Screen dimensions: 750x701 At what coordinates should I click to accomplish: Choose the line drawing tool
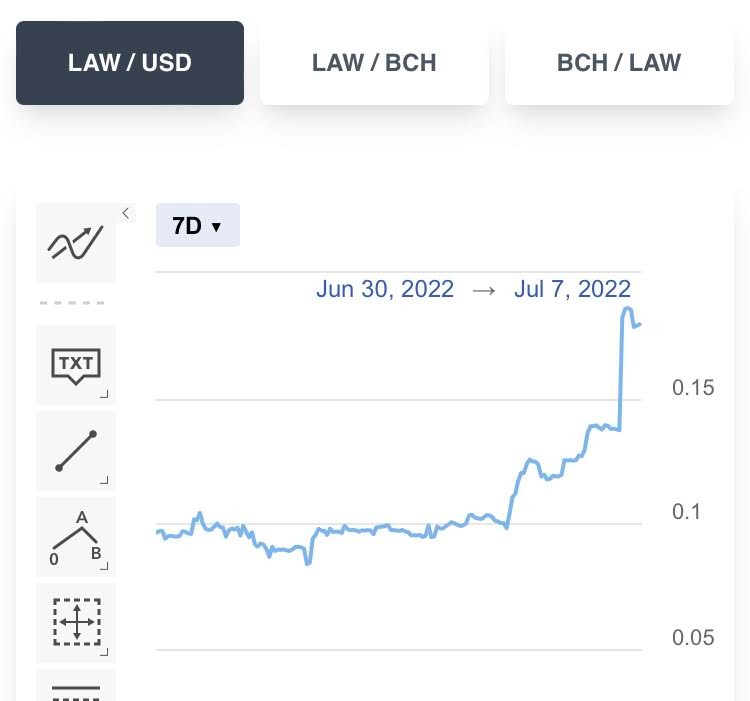[x=76, y=451]
